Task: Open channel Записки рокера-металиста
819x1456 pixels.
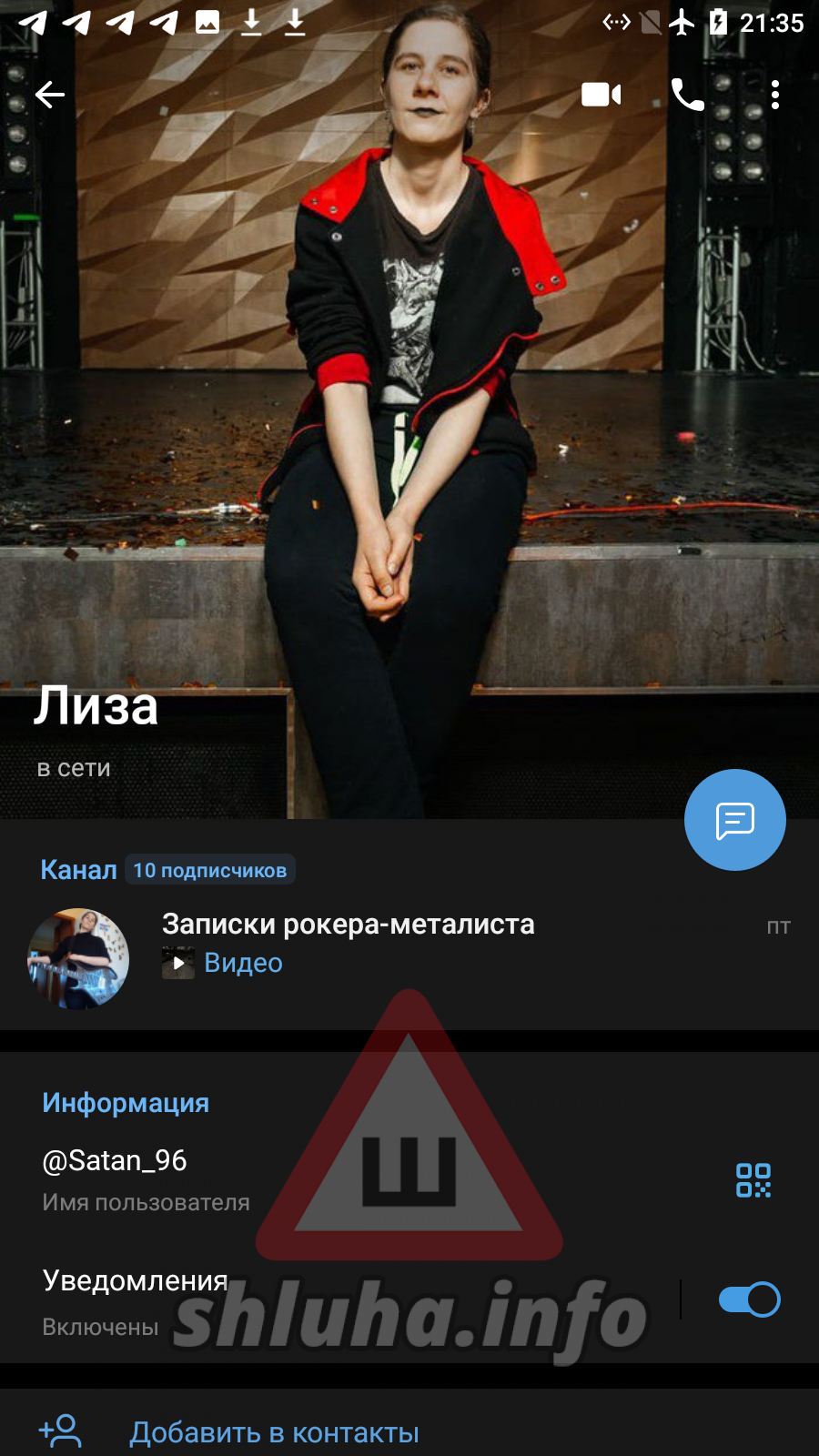Action: [x=409, y=958]
